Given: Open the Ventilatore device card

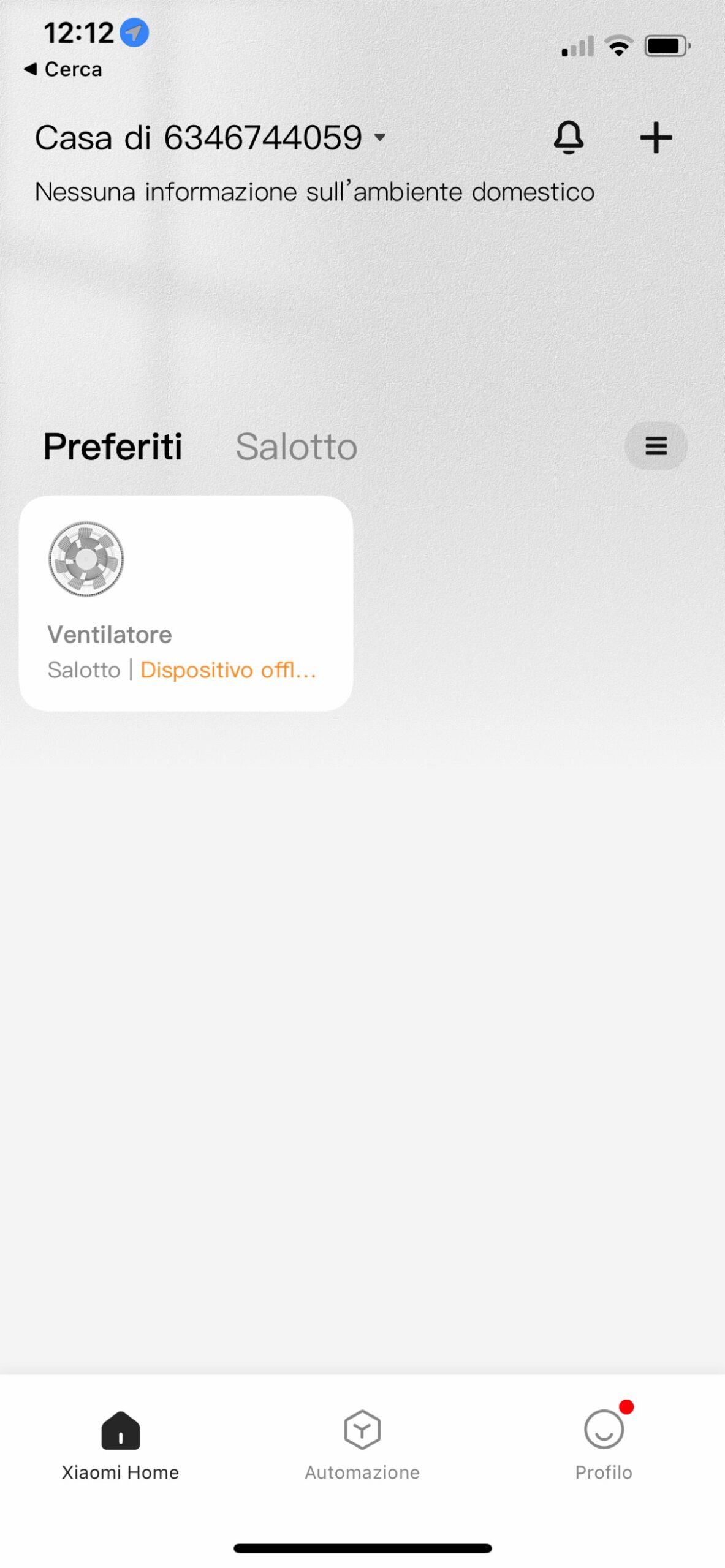Looking at the screenshot, I should [x=186, y=603].
